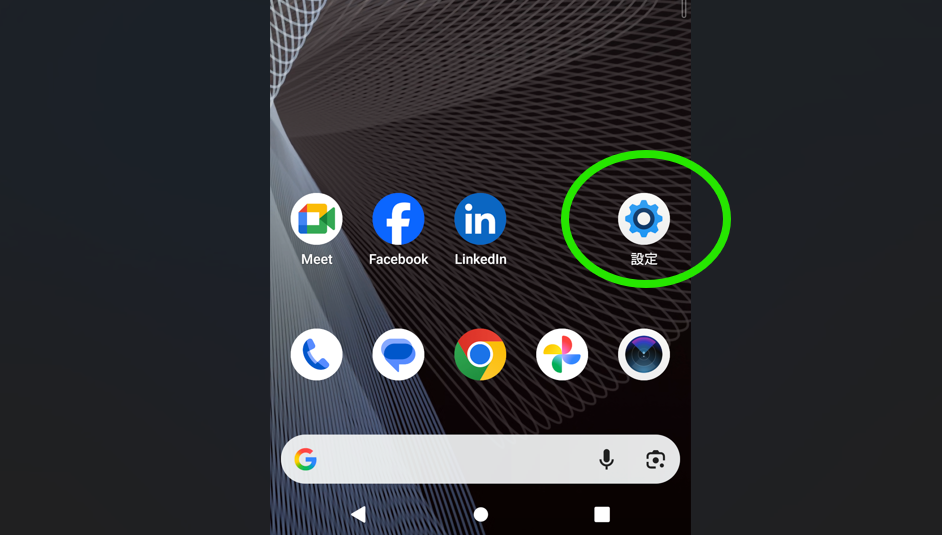Open Google Photos
This screenshot has height=535, width=942.
tap(562, 354)
